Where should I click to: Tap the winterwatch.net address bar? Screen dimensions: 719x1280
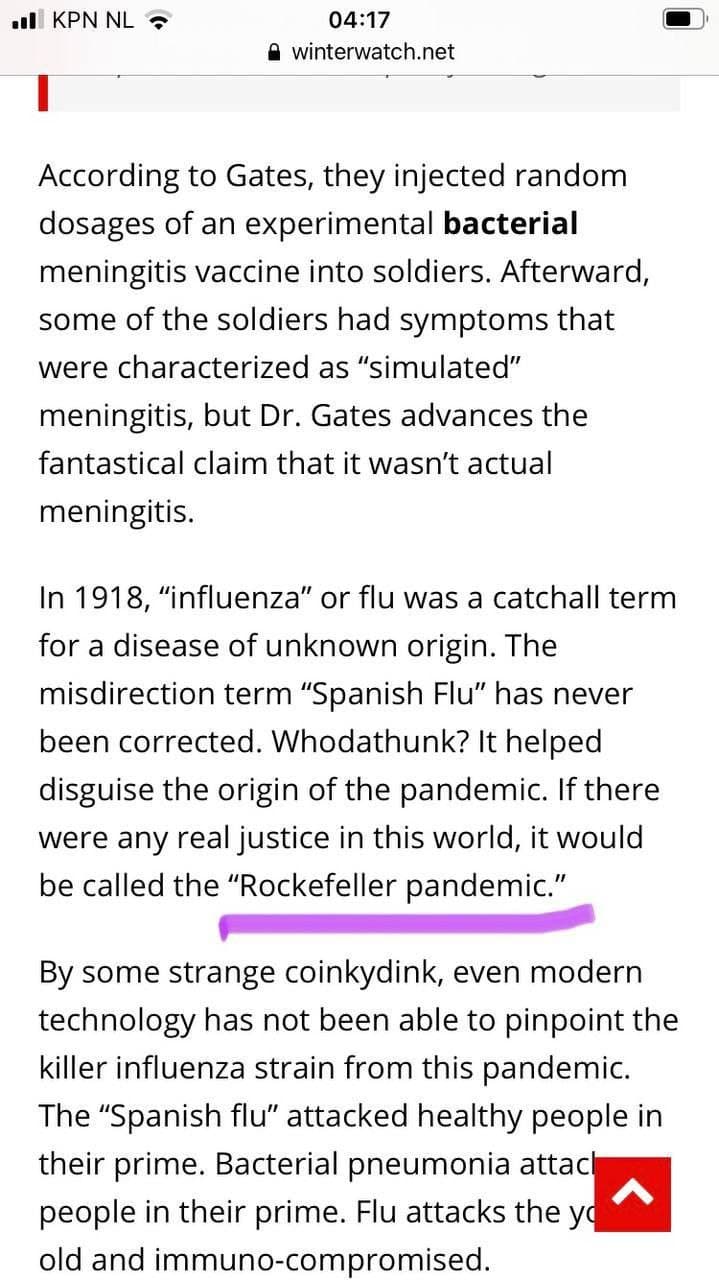click(361, 52)
